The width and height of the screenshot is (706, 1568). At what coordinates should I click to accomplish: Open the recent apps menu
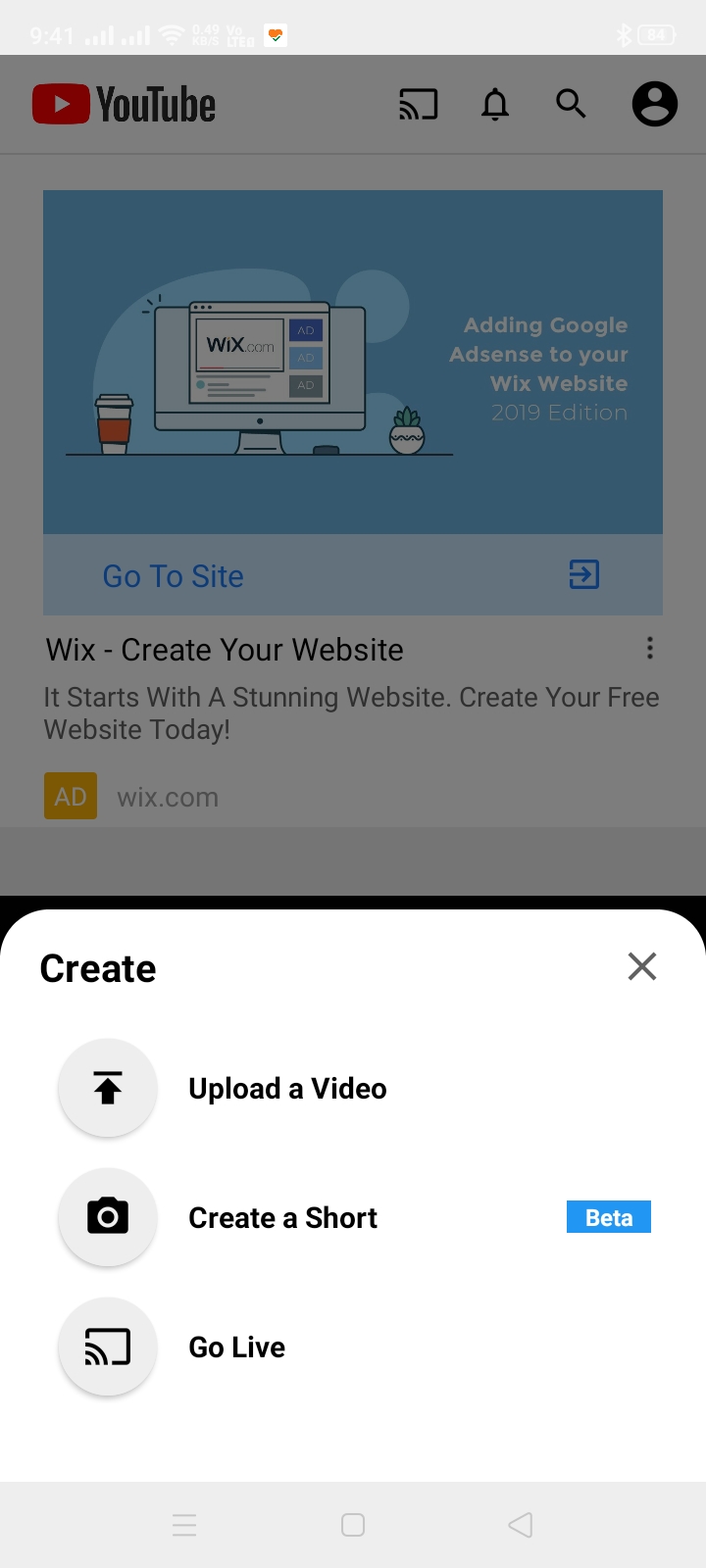[x=184, y=1525]
